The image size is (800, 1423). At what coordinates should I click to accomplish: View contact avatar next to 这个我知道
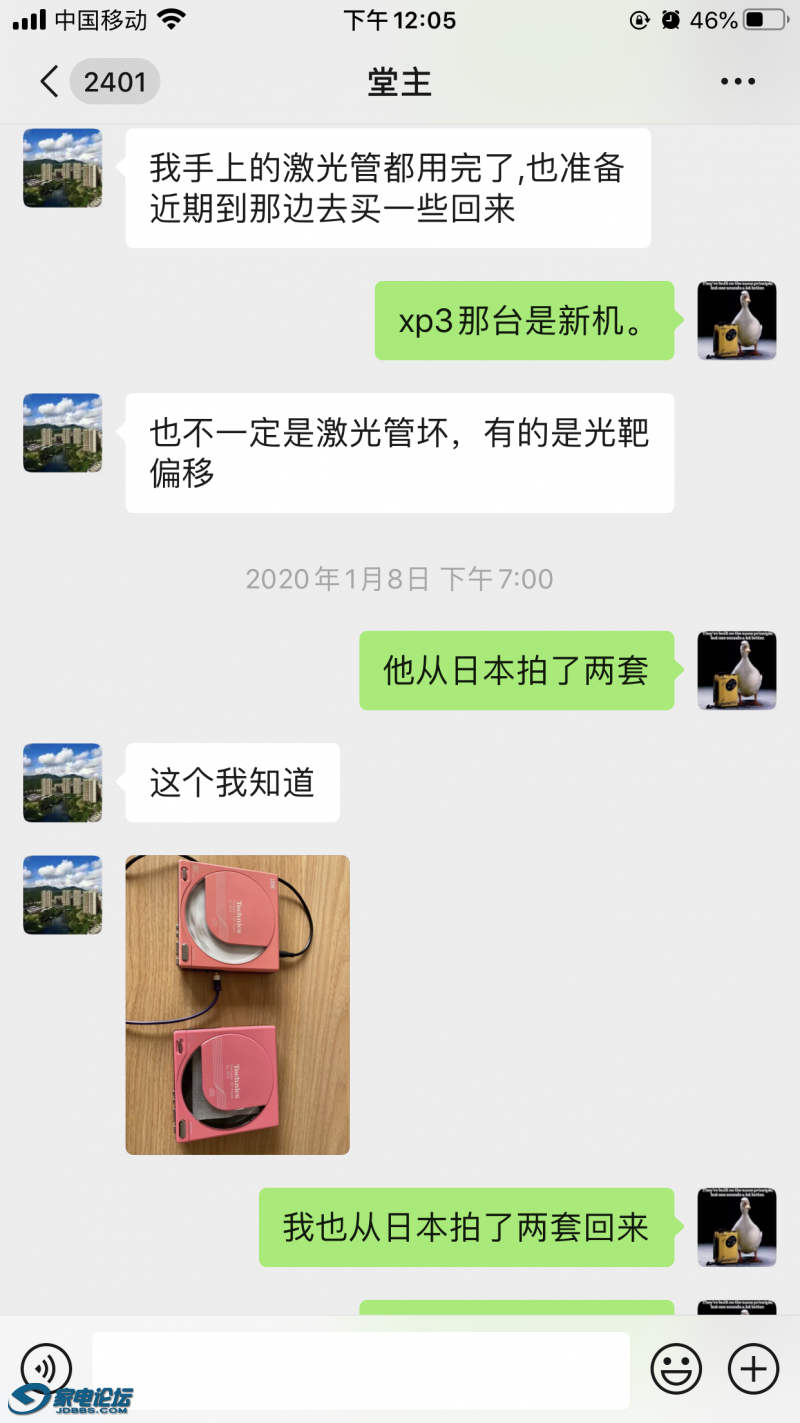pos(62,782)
